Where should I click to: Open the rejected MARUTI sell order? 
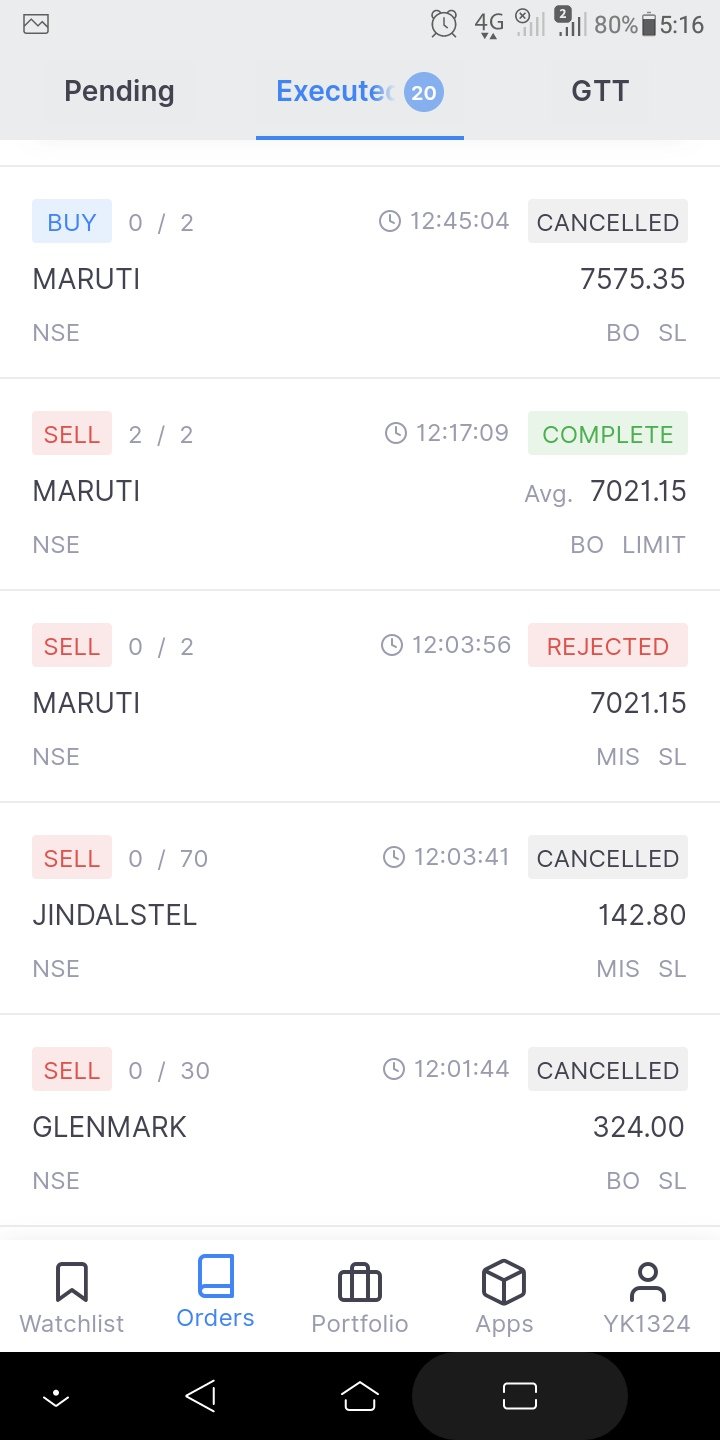(360, 697)
